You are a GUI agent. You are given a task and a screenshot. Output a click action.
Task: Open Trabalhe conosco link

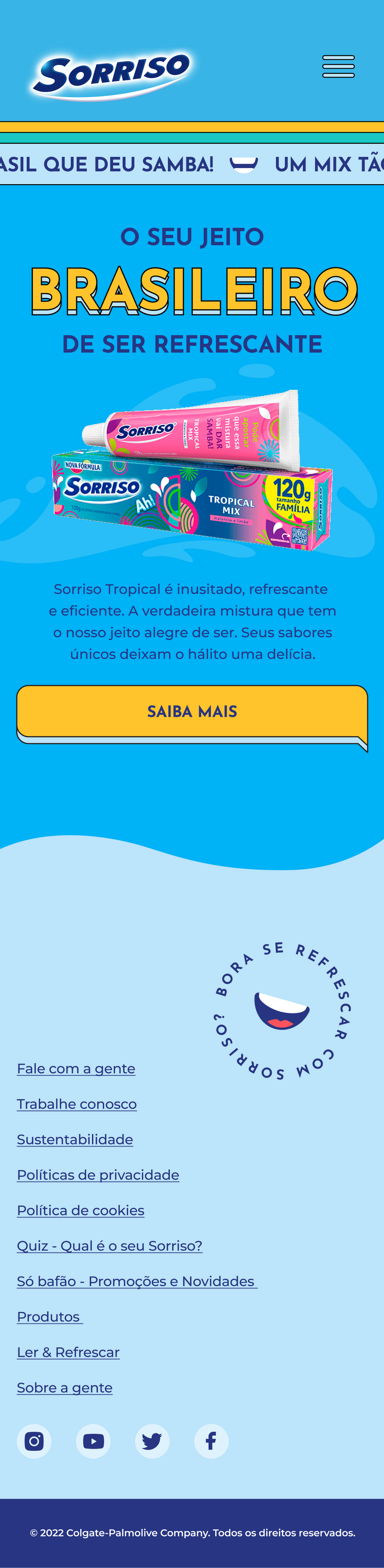[77, 1103]
